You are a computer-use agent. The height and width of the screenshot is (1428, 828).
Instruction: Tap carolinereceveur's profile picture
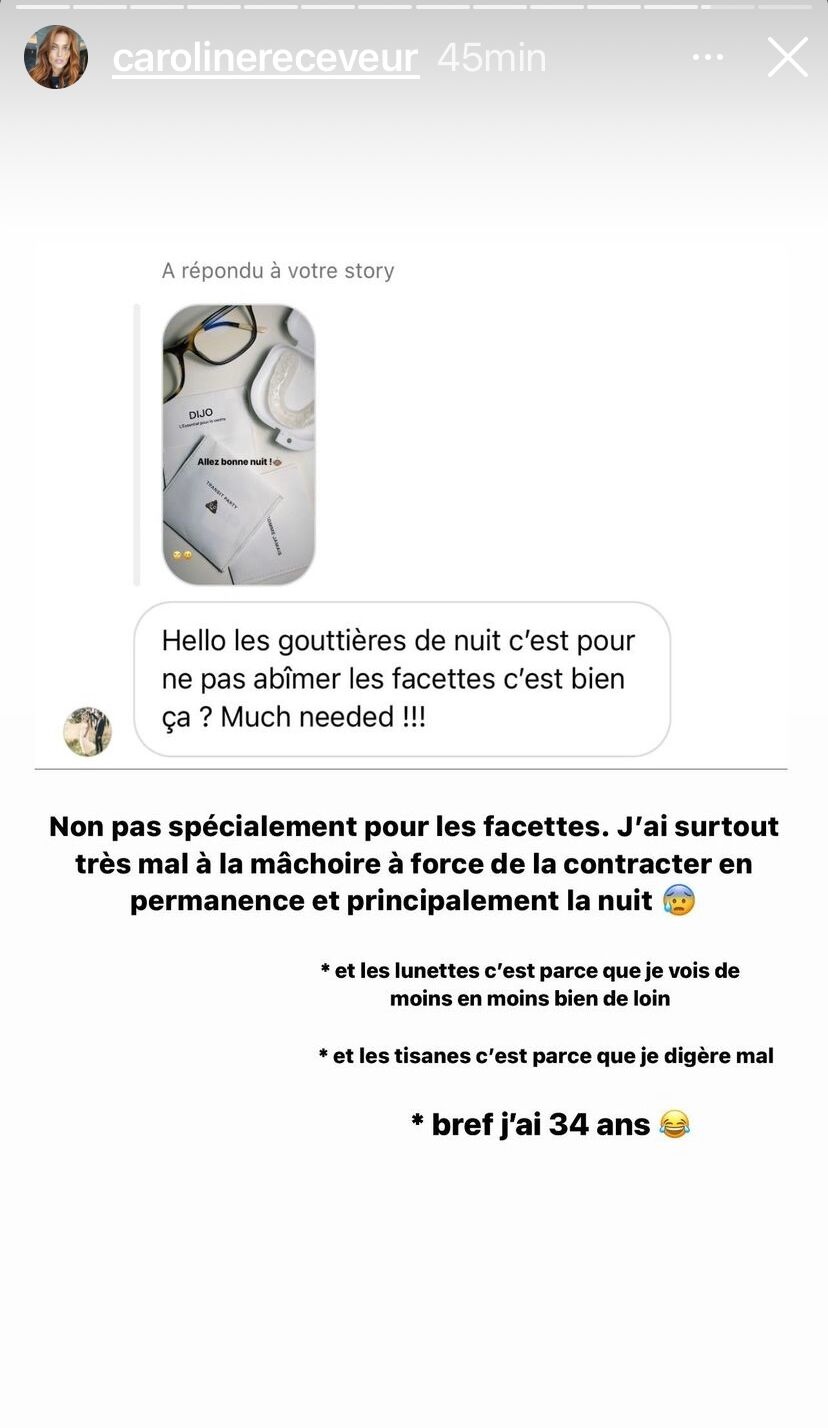56,57
